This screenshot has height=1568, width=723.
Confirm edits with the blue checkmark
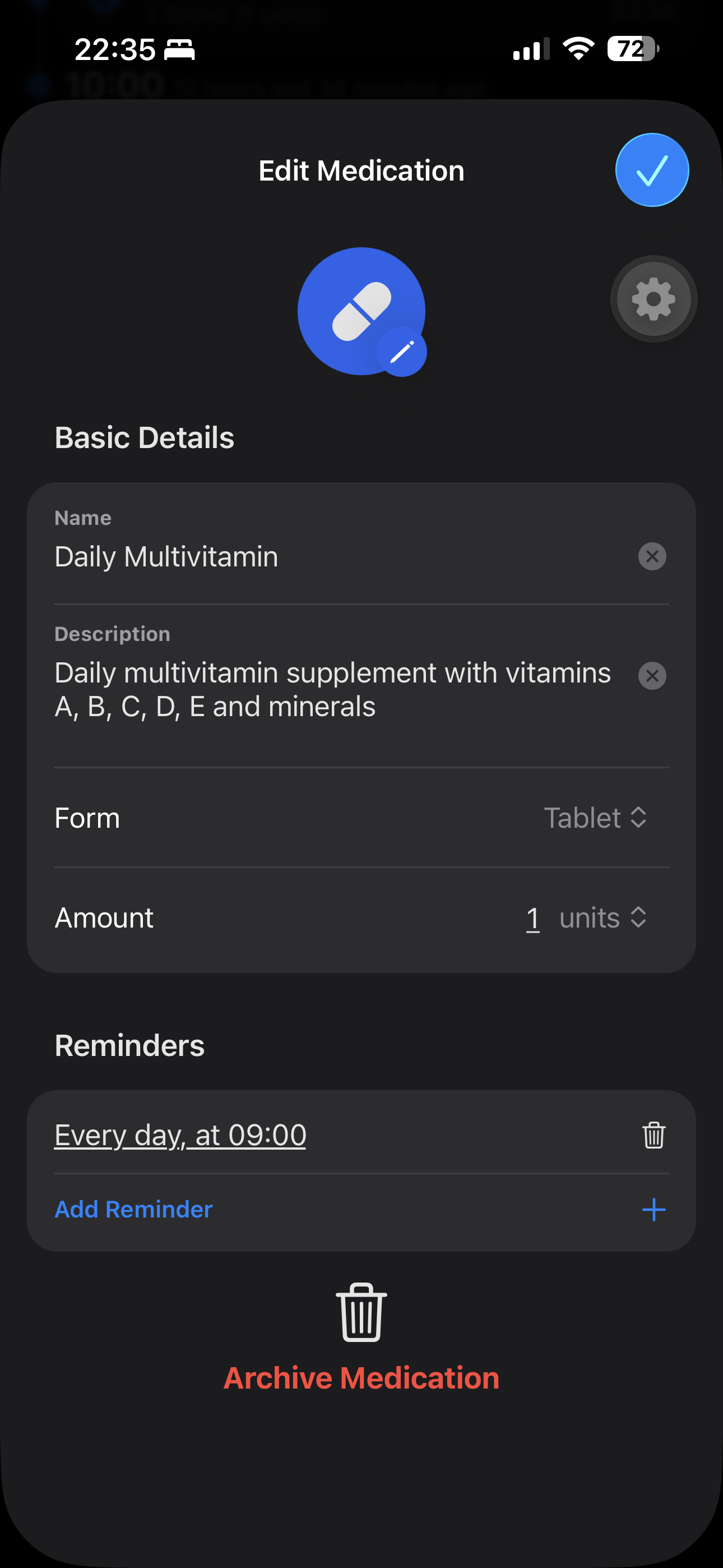pos(652,170)
